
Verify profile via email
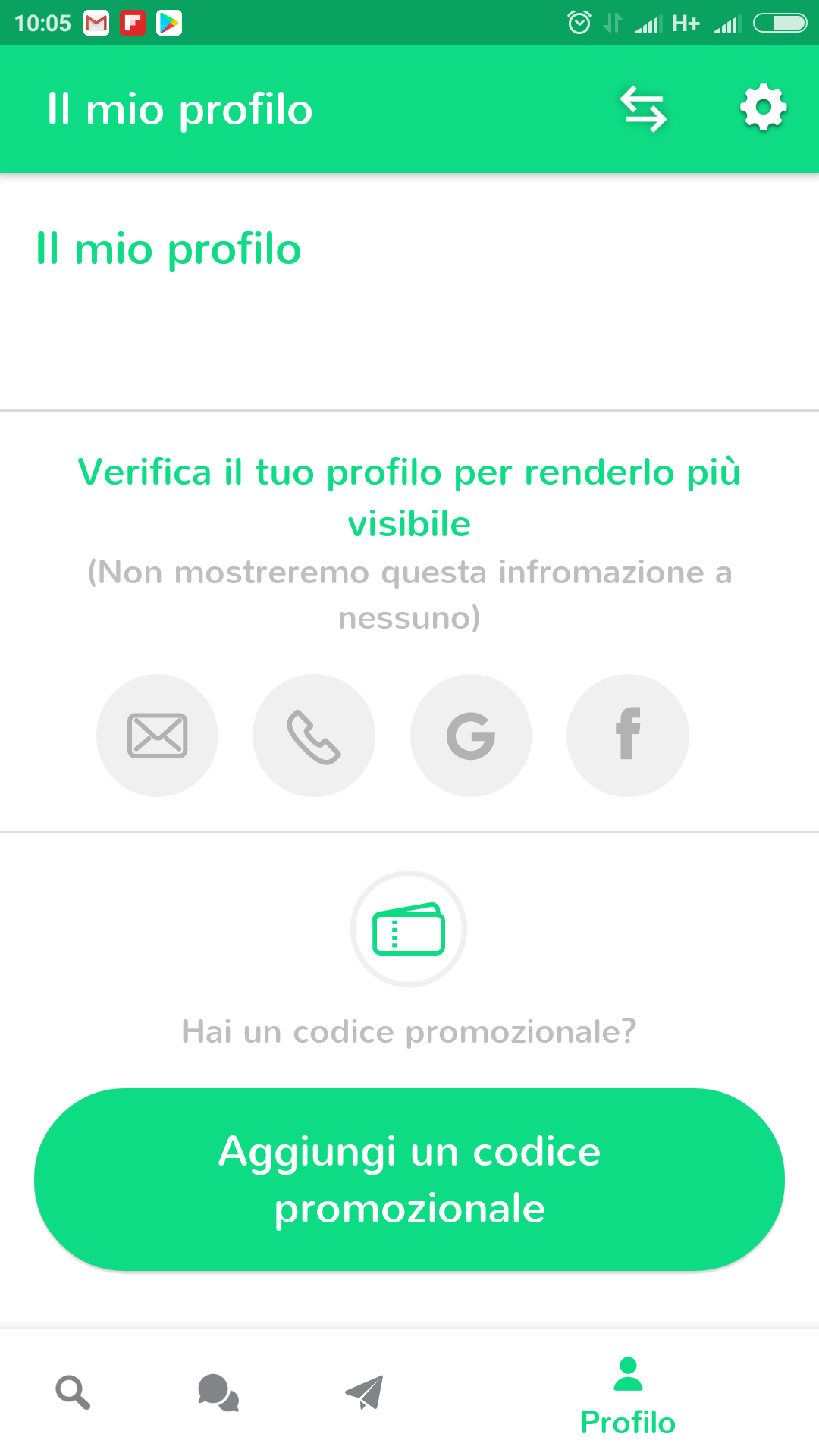point(157,736)
